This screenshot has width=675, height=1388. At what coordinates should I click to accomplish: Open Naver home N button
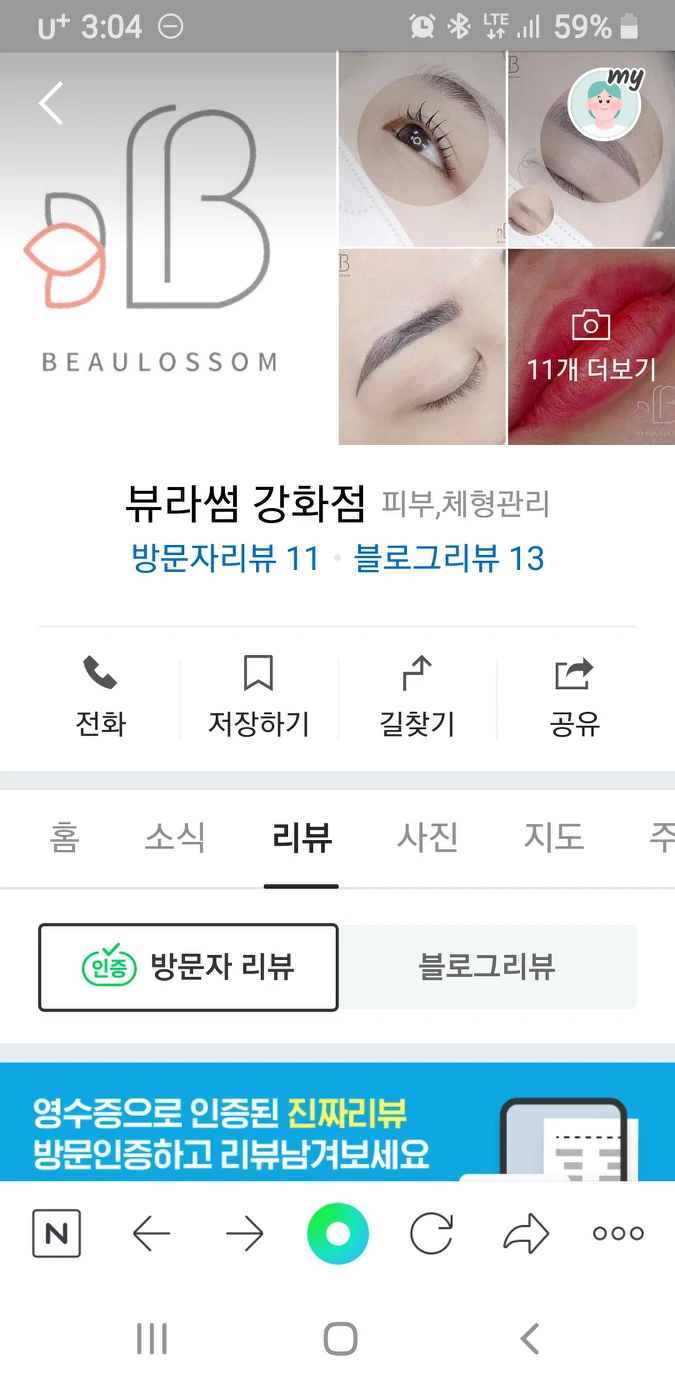coord(57,1233)
